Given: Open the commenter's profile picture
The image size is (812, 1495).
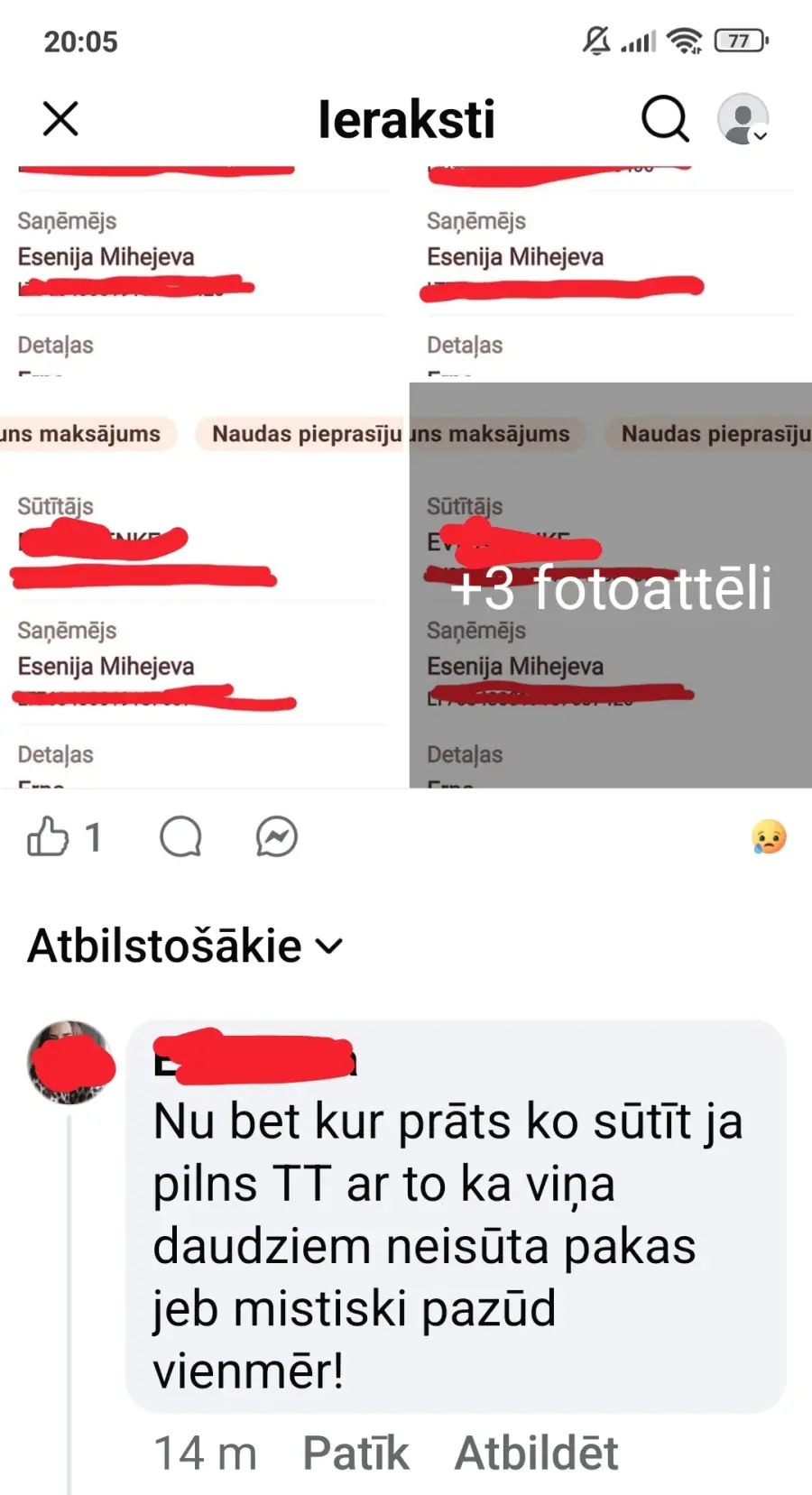Looking at the screenshot, I should (70, 1063).
